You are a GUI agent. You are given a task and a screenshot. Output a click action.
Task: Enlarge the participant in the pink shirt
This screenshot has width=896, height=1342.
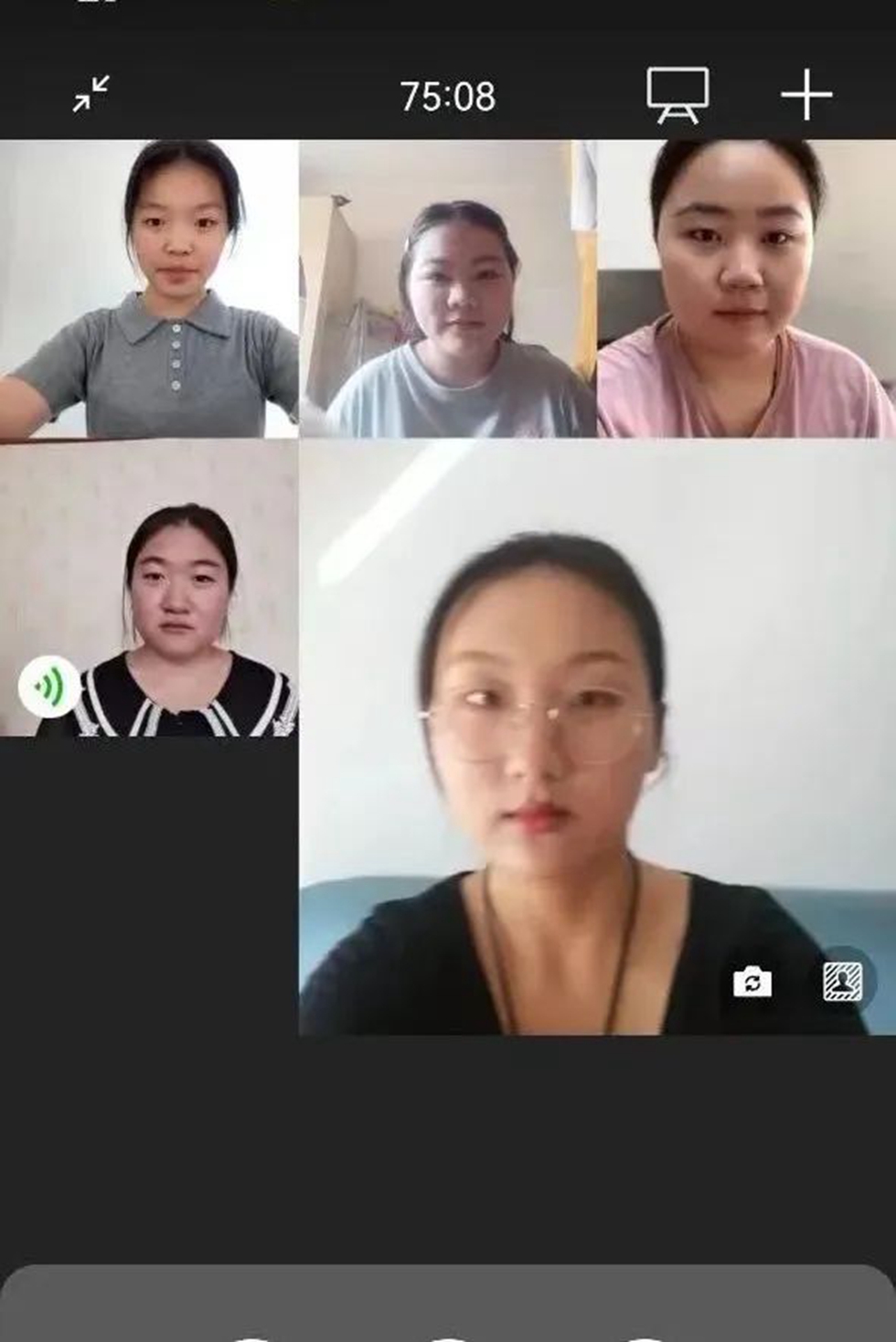pyautogui.click(x=746, y=289)
